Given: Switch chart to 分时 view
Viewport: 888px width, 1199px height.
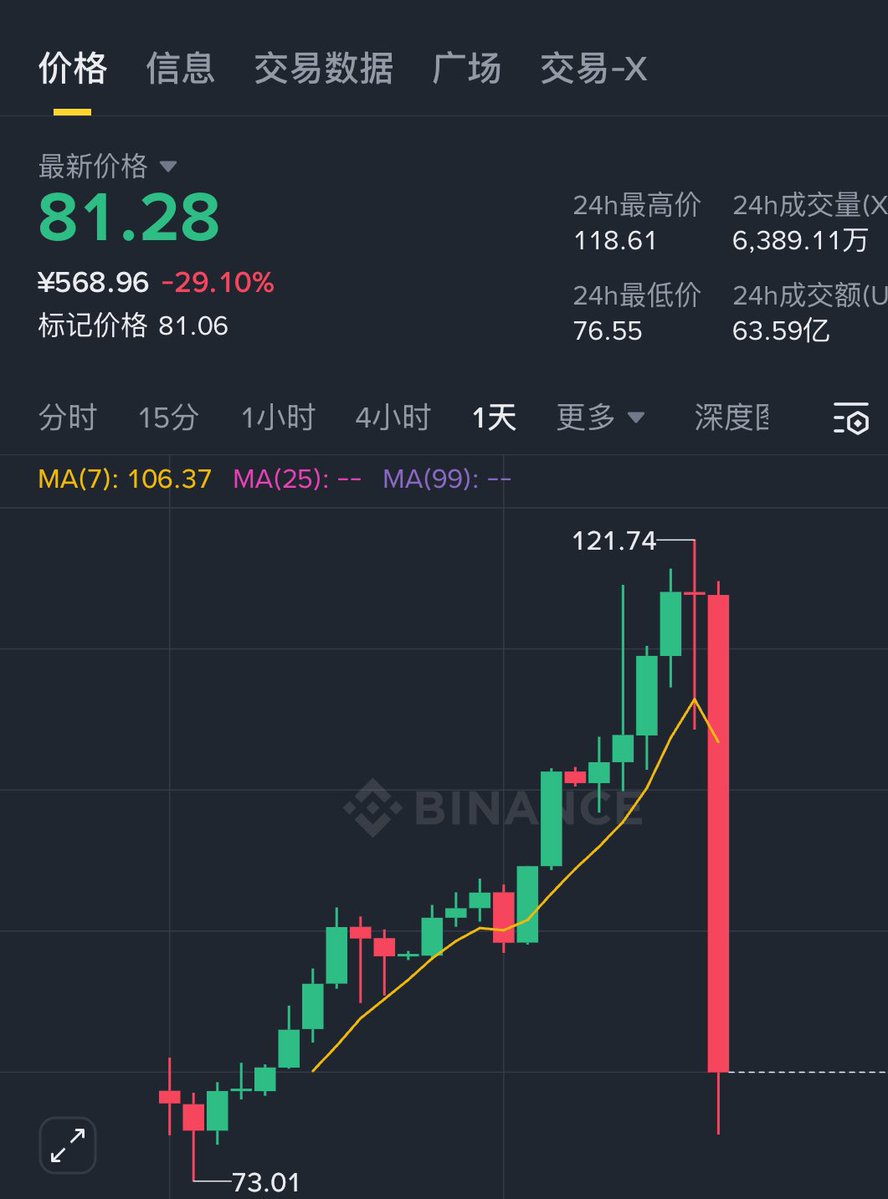Looking at the screenshot, I should click(67, 417).
